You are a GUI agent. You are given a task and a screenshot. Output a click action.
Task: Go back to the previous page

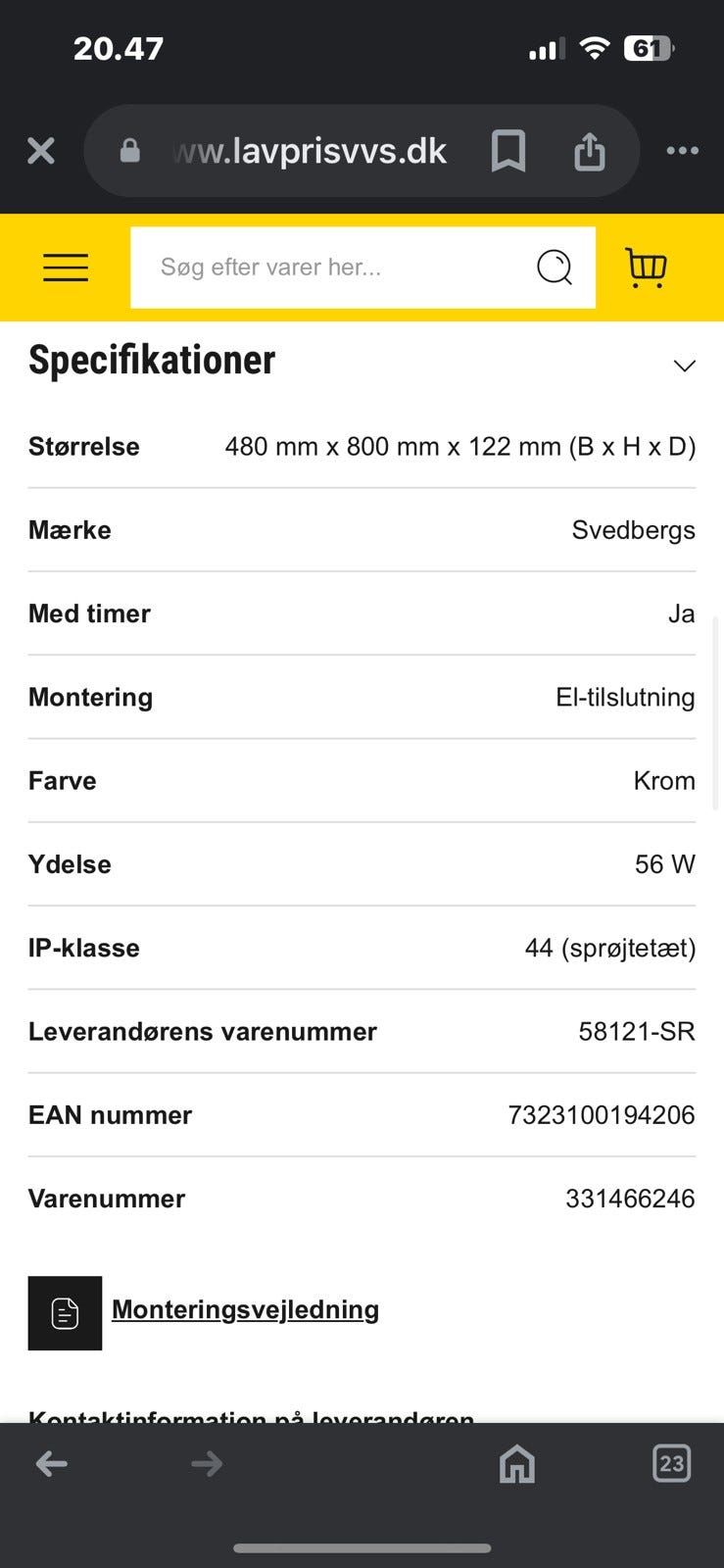point(52,1464)
